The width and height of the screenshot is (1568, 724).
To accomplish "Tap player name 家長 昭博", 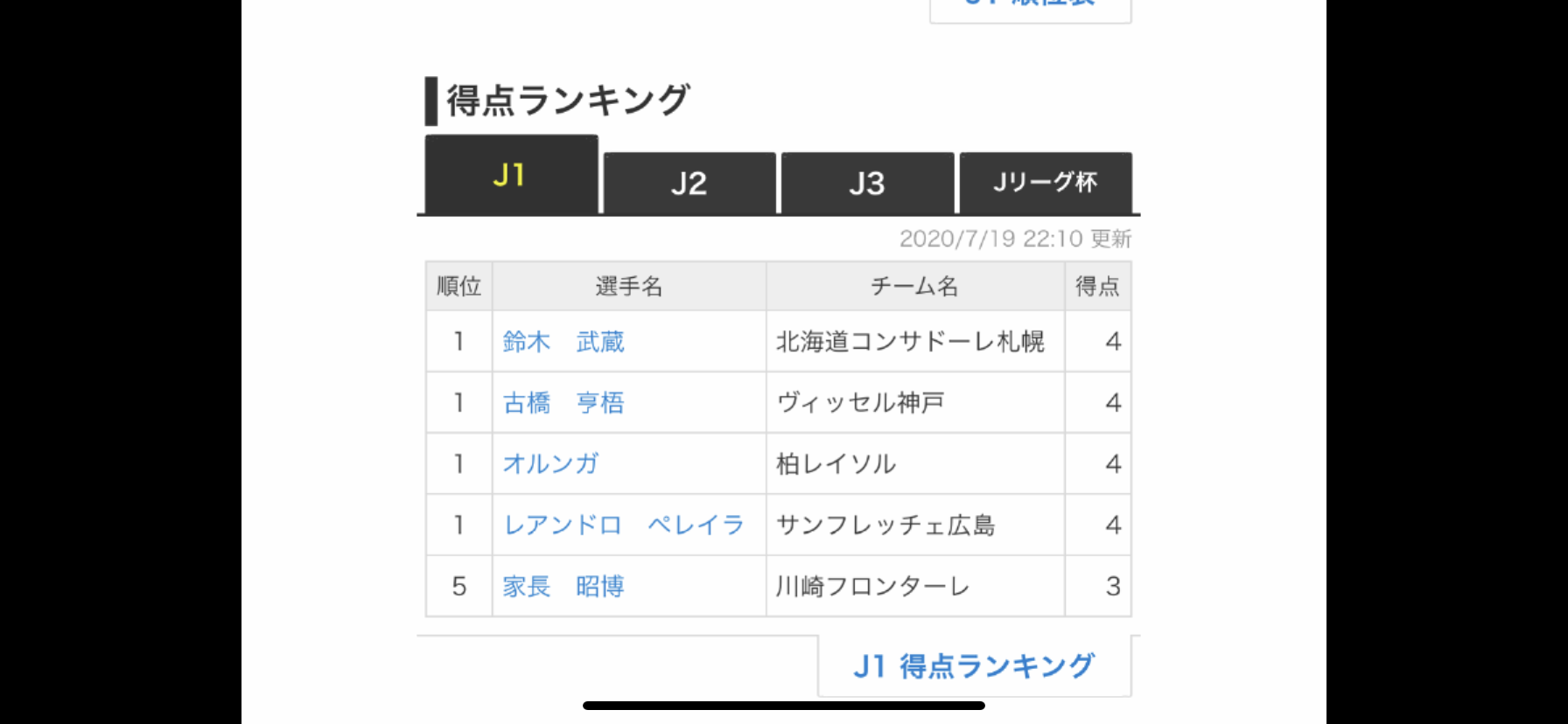I will [563, 587].
